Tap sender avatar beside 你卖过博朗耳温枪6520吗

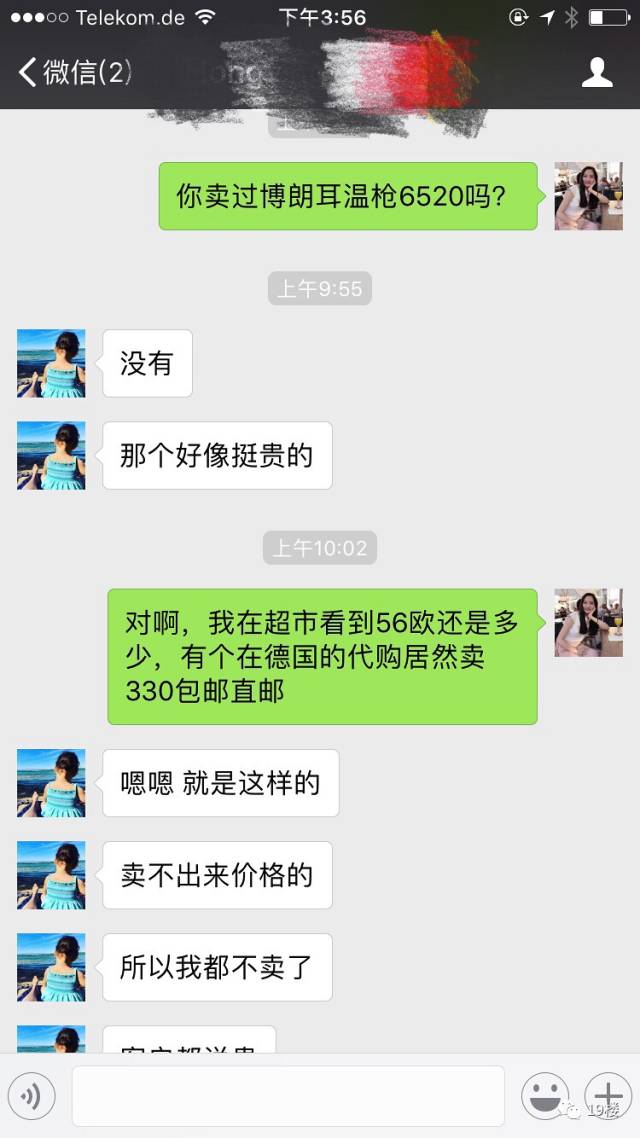tap(588, 196)
